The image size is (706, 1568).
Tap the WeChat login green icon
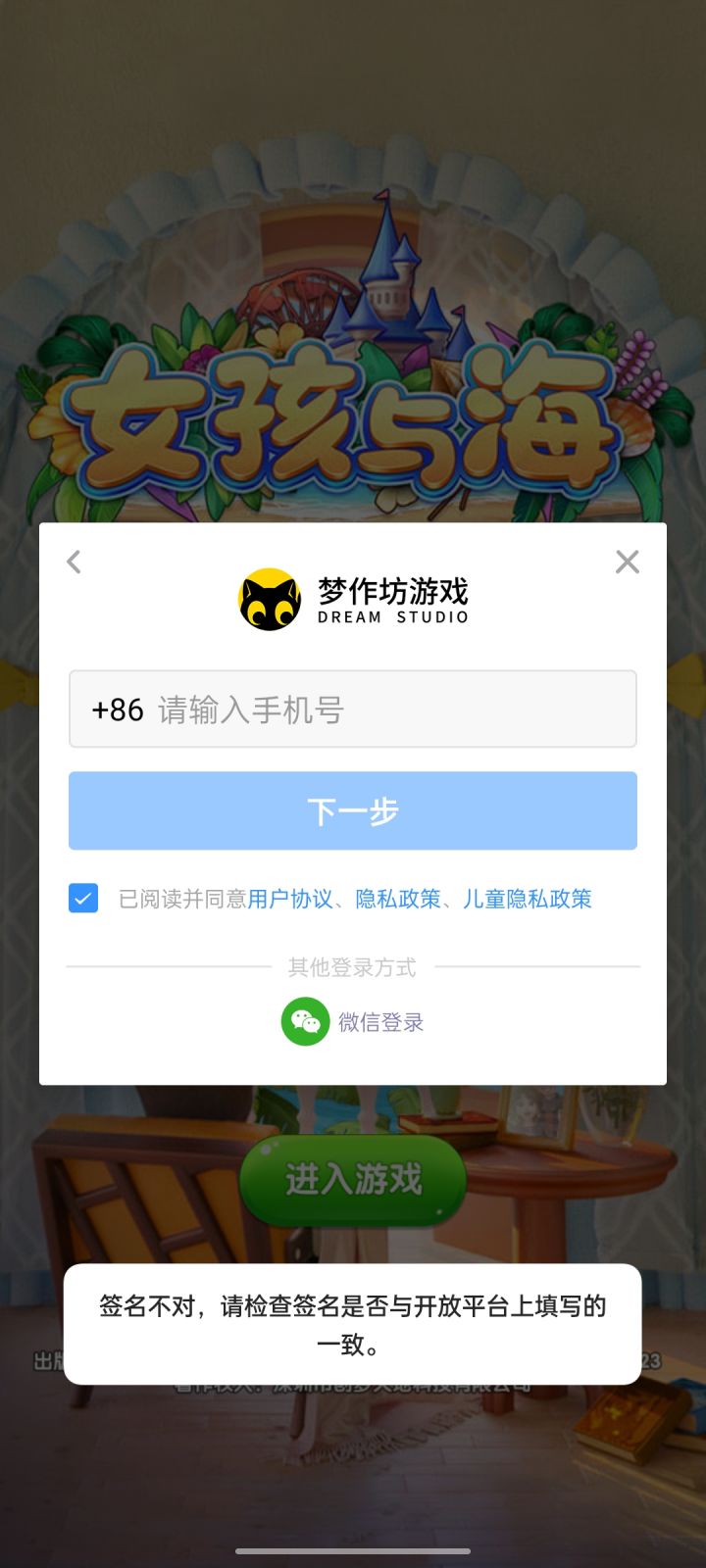305,1021
